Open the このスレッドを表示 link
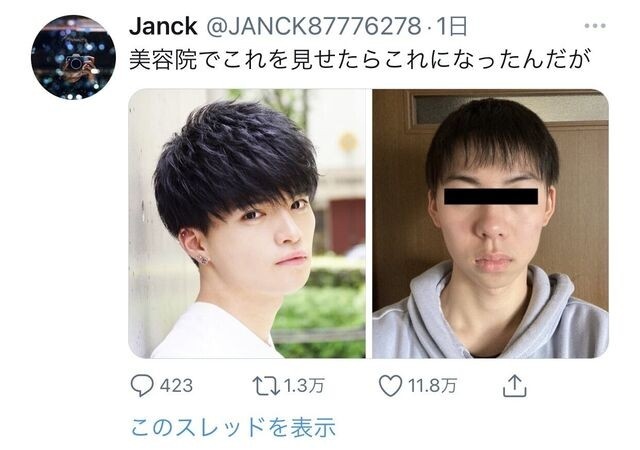 [x=233, y=428]
